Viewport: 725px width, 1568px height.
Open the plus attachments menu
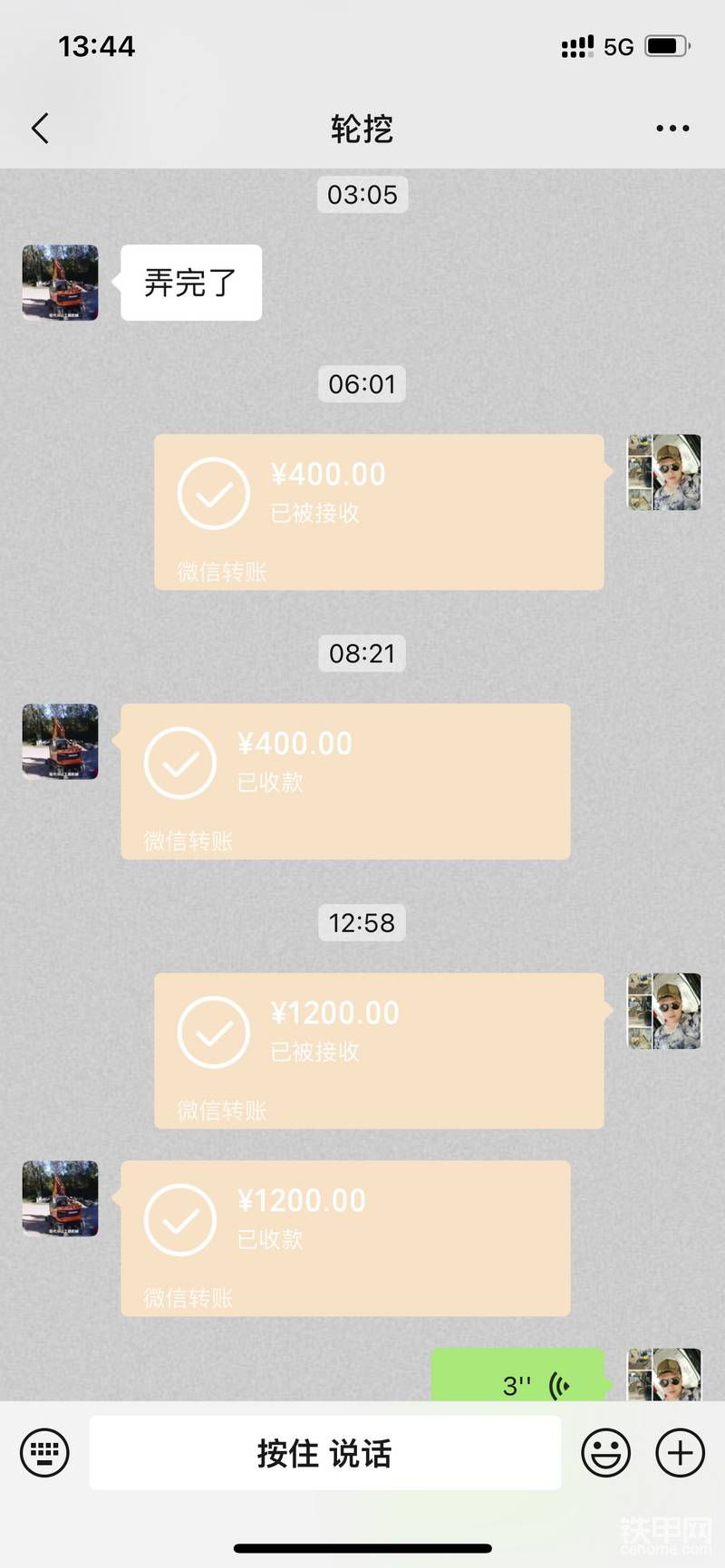[680, 1452]
